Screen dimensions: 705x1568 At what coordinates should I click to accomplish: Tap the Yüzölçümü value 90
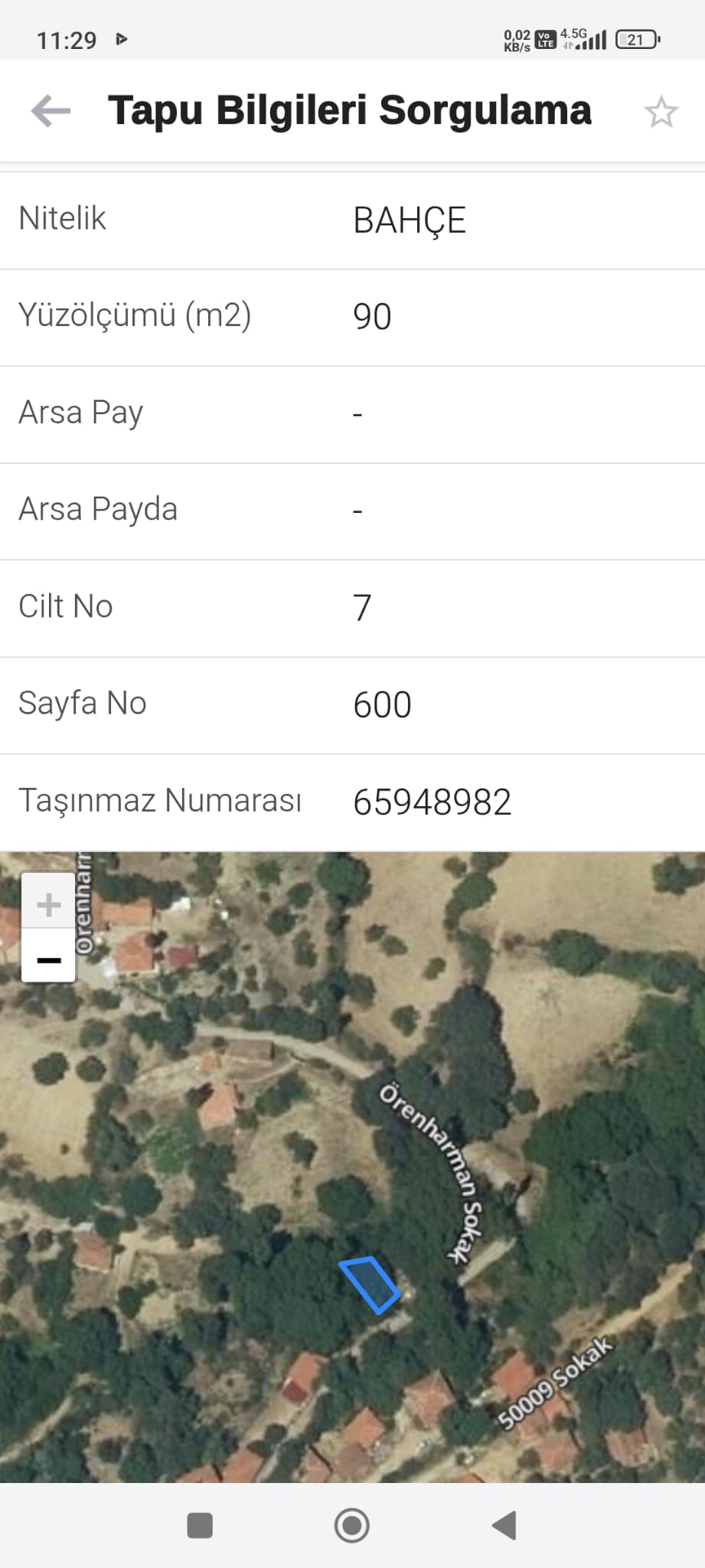click(x=372, y=315)
